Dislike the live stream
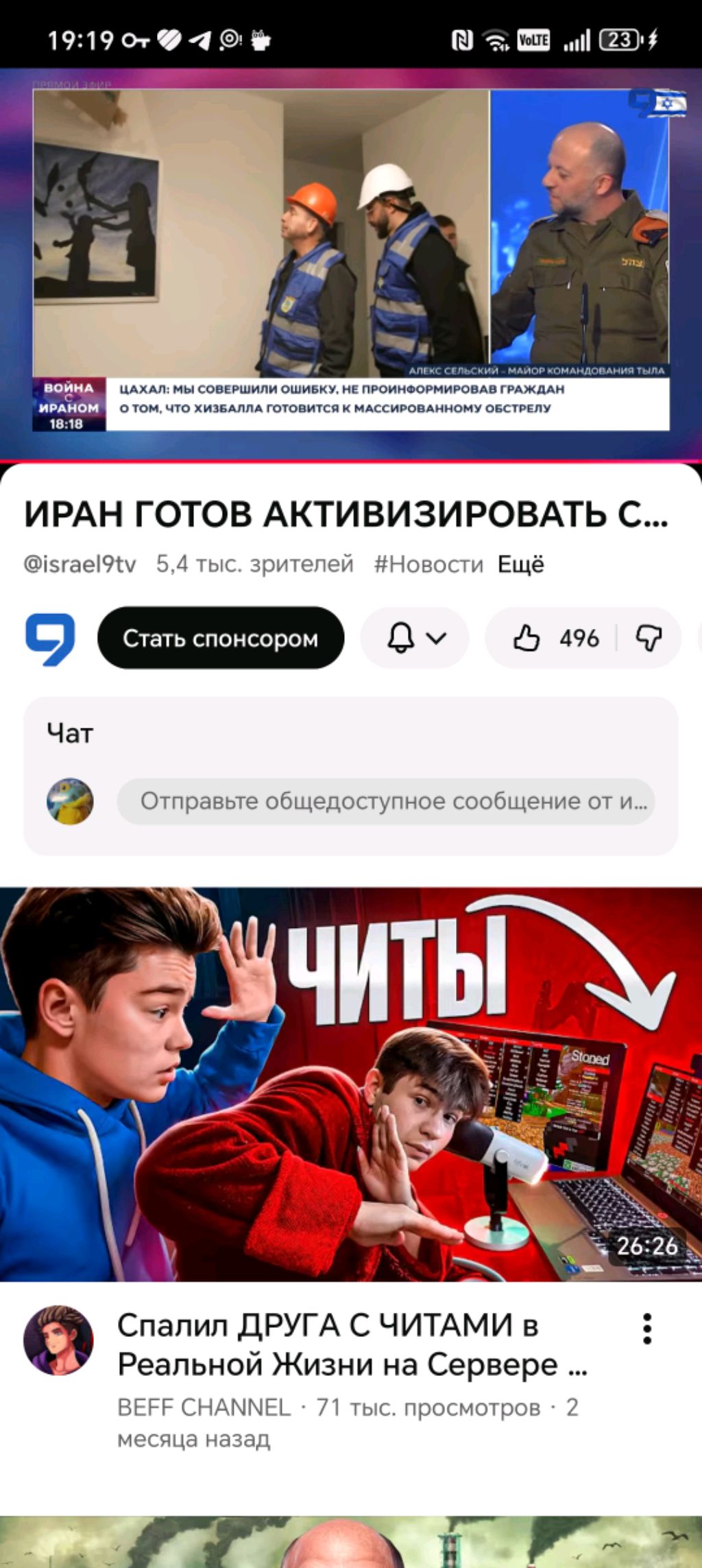This screenshot has height=1568, width=702. (x=649, y=639)
